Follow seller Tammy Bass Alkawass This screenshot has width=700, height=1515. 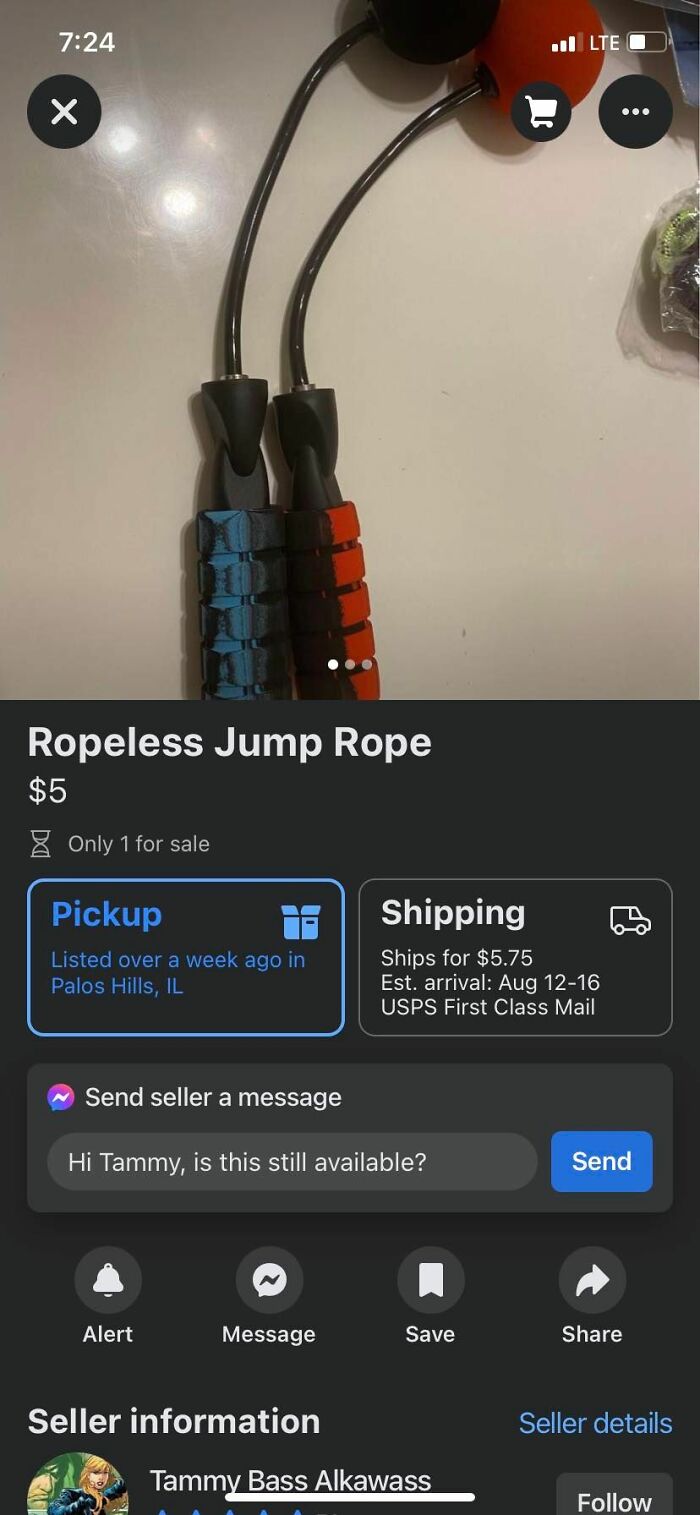[614, 1497]
